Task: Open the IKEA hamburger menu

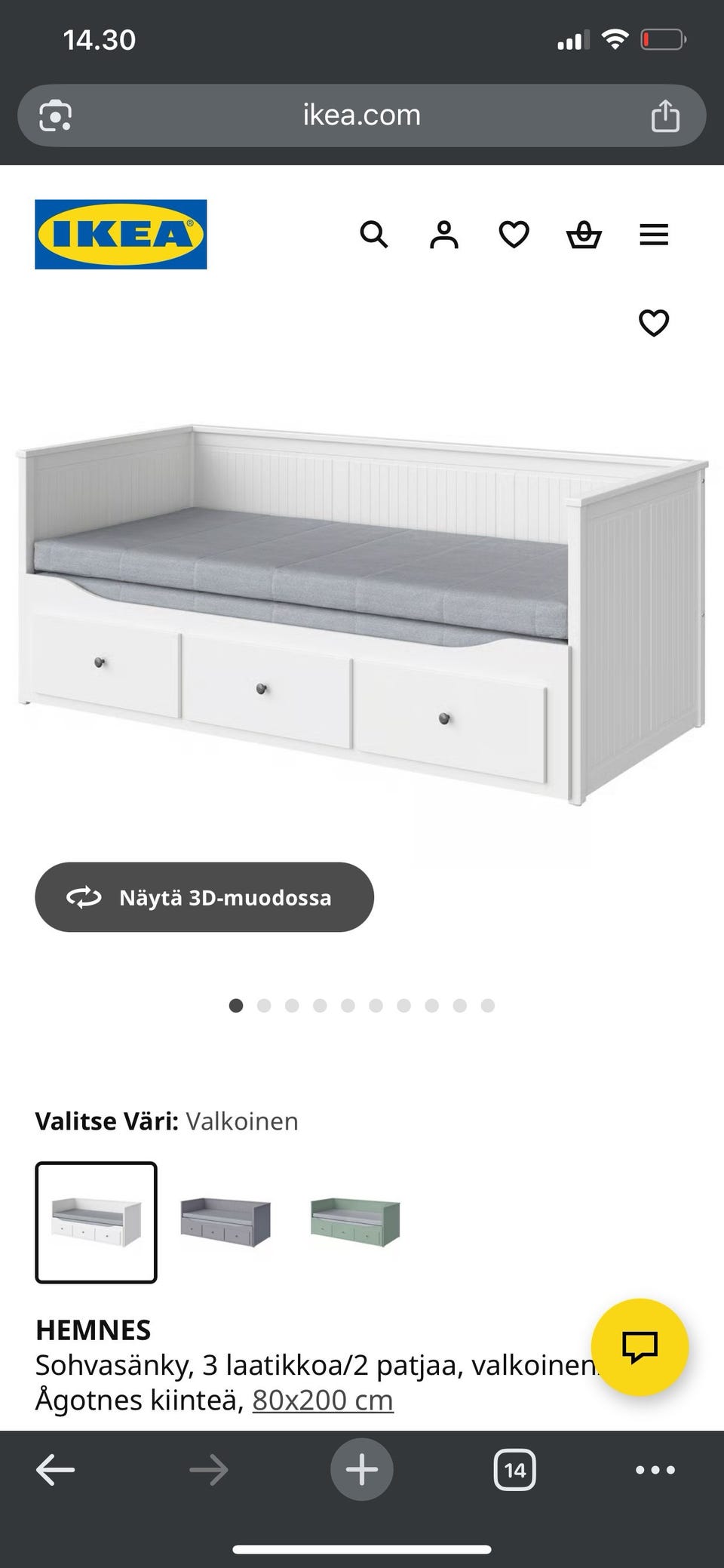Action: tap(654, 235)
